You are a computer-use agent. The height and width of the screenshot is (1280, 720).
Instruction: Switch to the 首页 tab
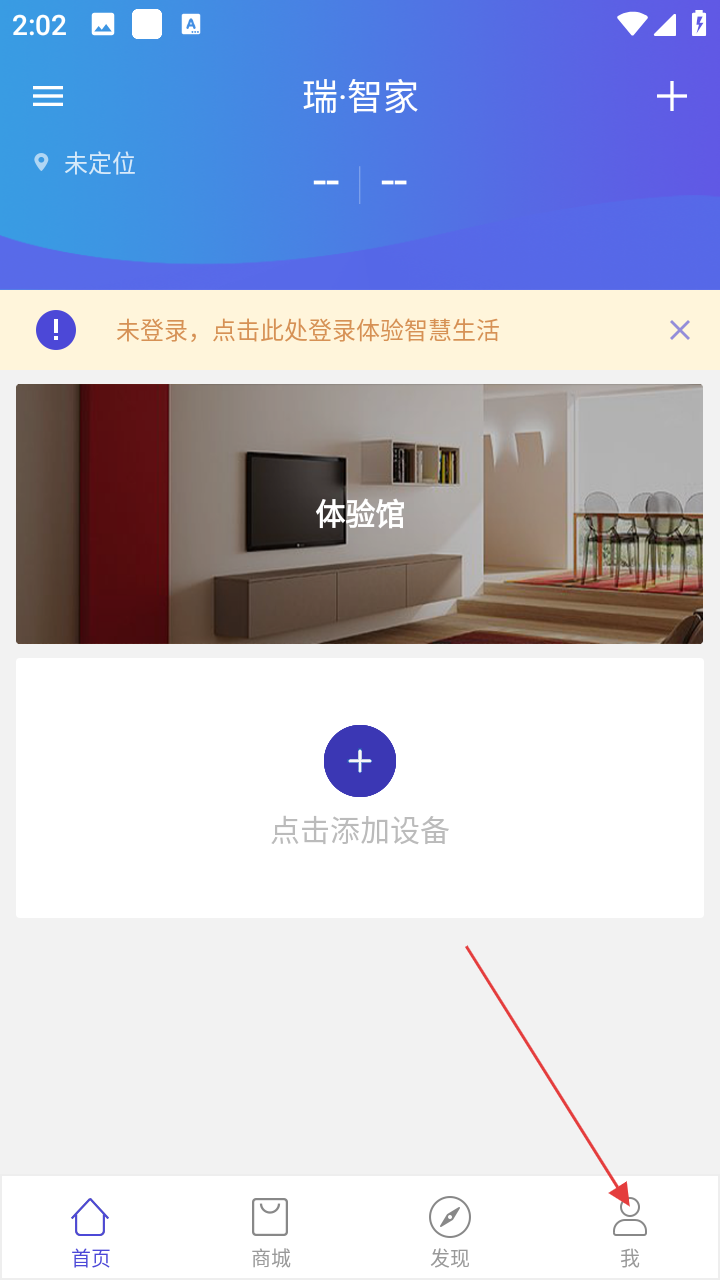pyautogui.click(x=90, y=1230)
